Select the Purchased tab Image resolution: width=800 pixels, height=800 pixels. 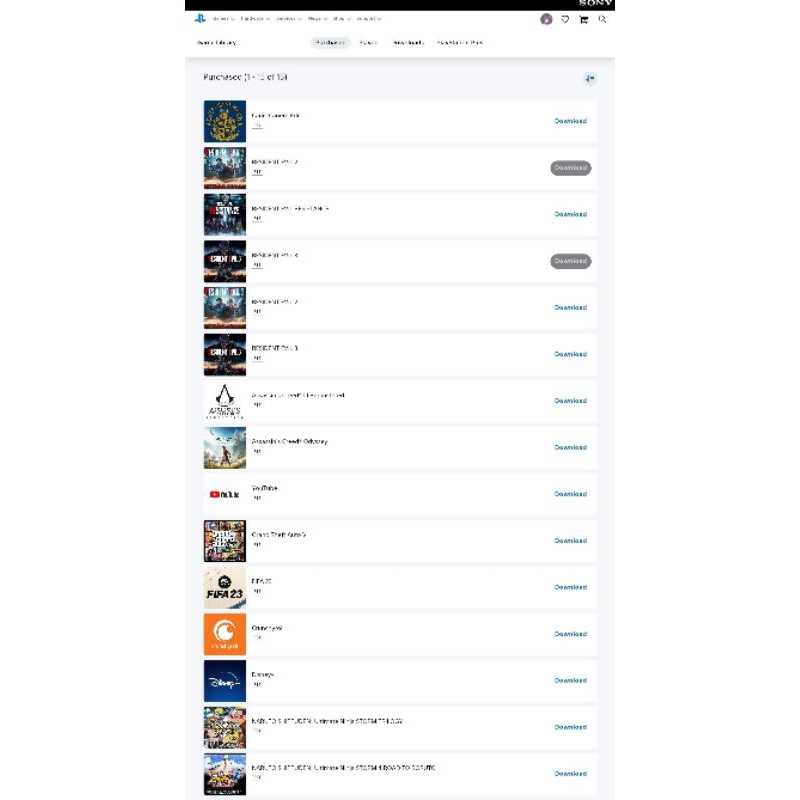pyautogui.click(x=330, y=43)
